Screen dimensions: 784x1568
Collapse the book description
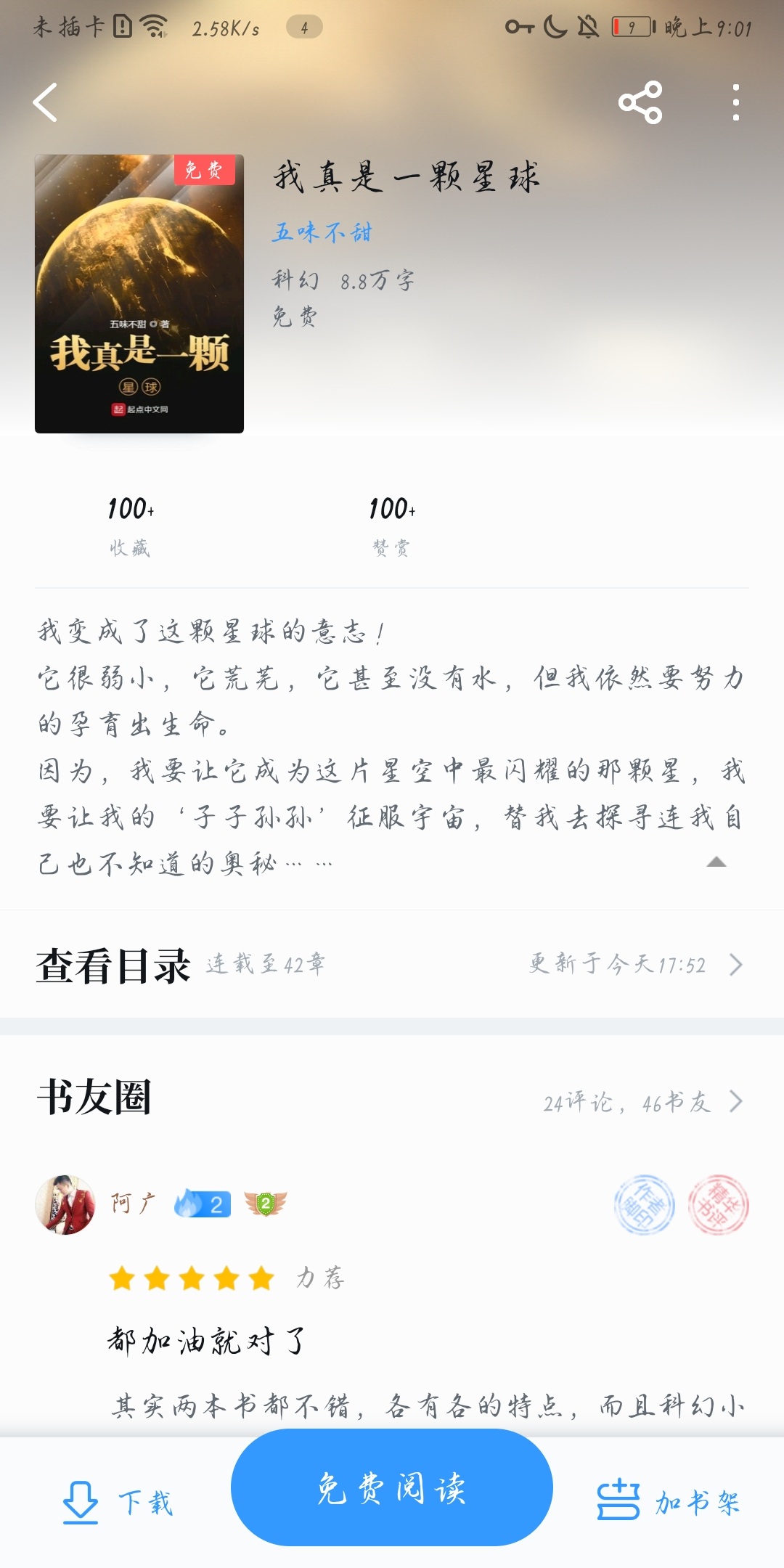[716, 862]
